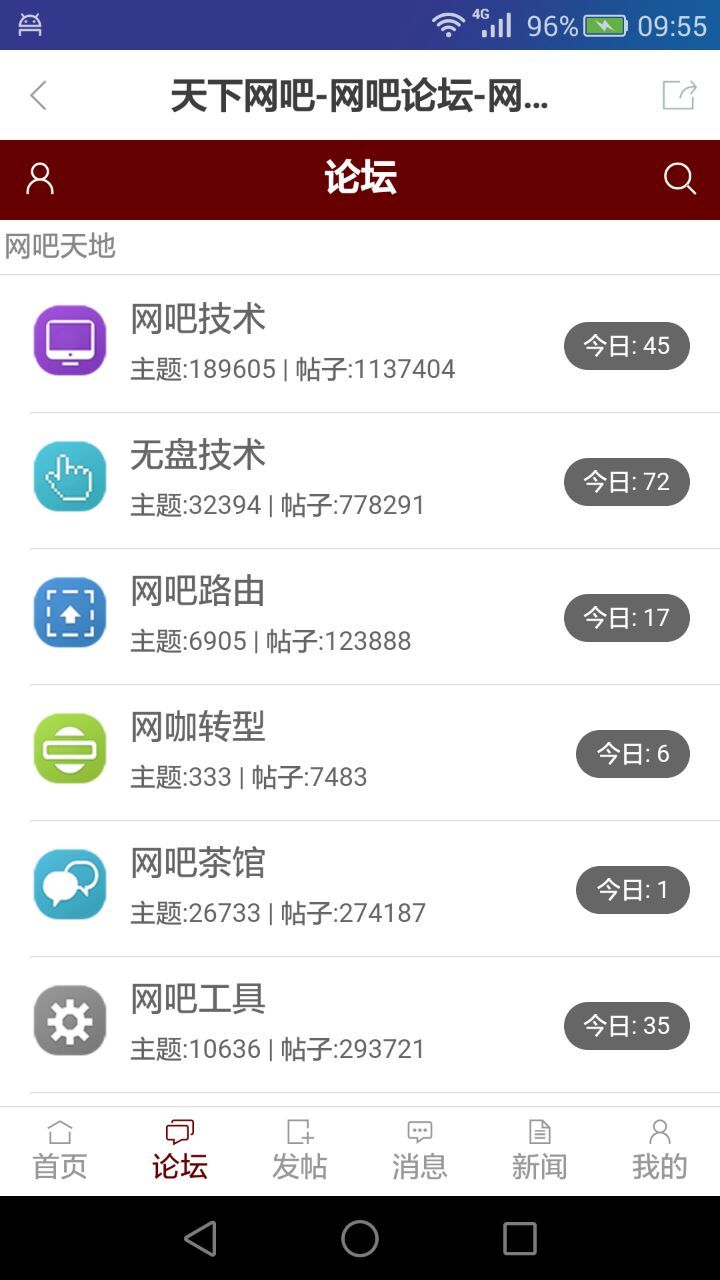Open the user profile icon in the forum header
The image size is (720, 1280).
[x=40, y=179]
